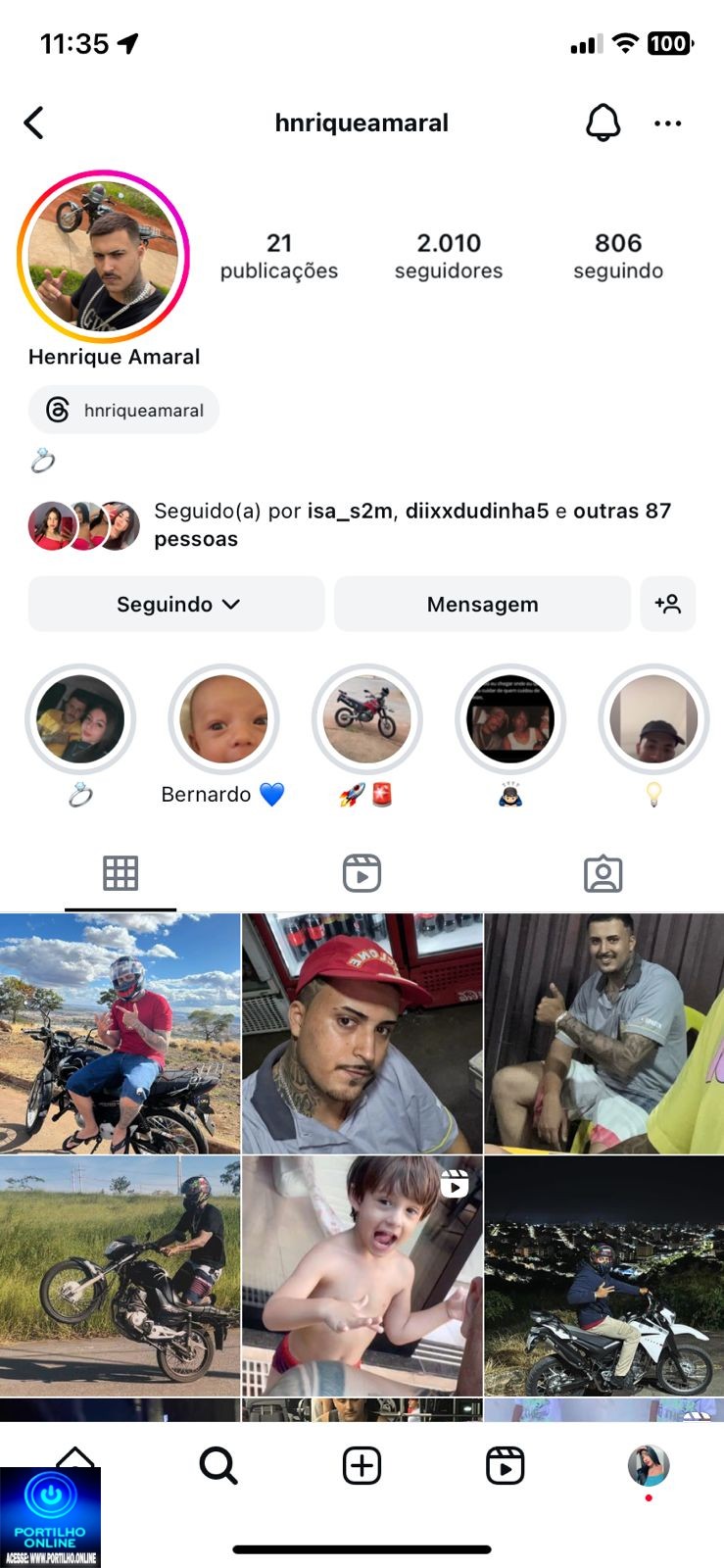This screenshot has height=1568, width=724.
Task: Open the red cap selfie post
Action: [362, 1033]
